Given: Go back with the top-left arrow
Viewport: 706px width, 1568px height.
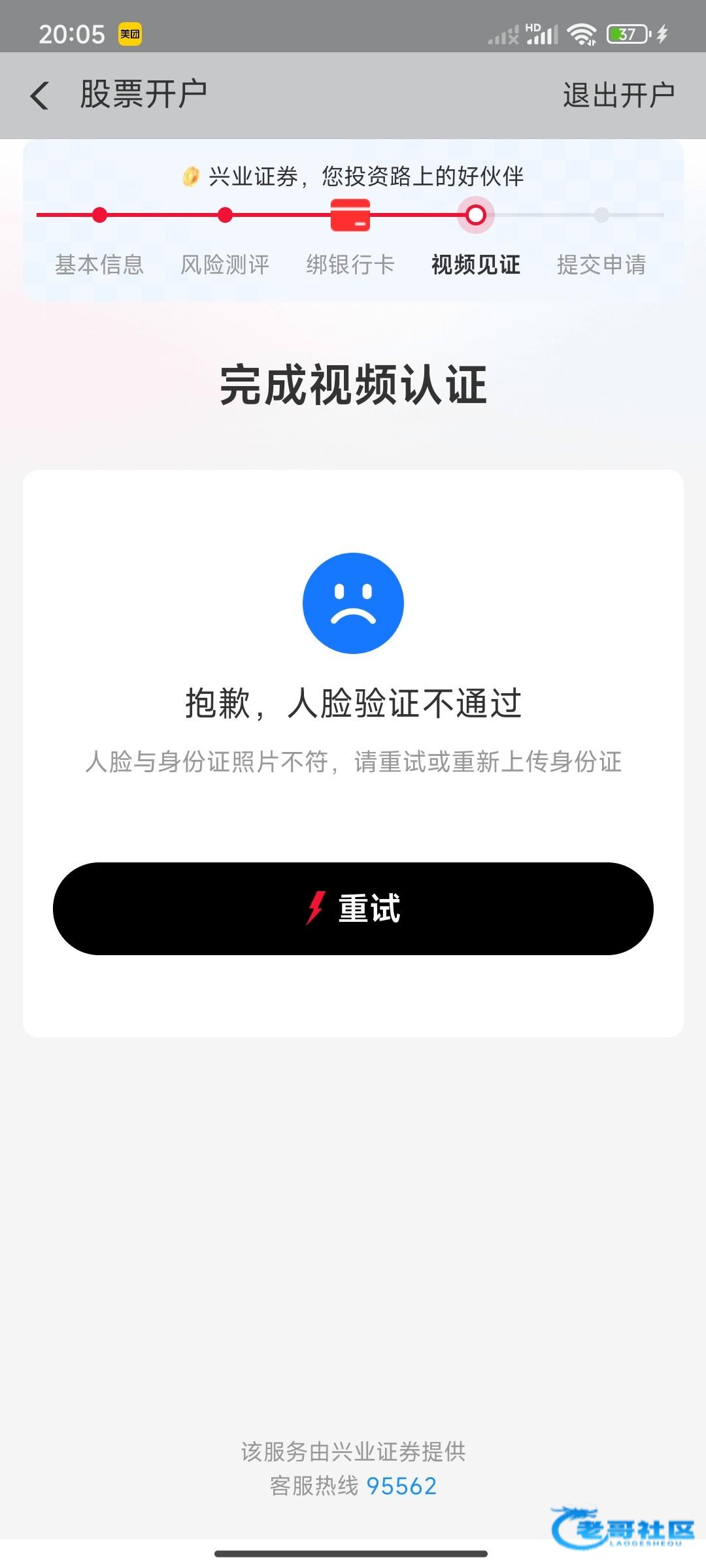Looking at the screenshot, I should click(x=40, y=95).
